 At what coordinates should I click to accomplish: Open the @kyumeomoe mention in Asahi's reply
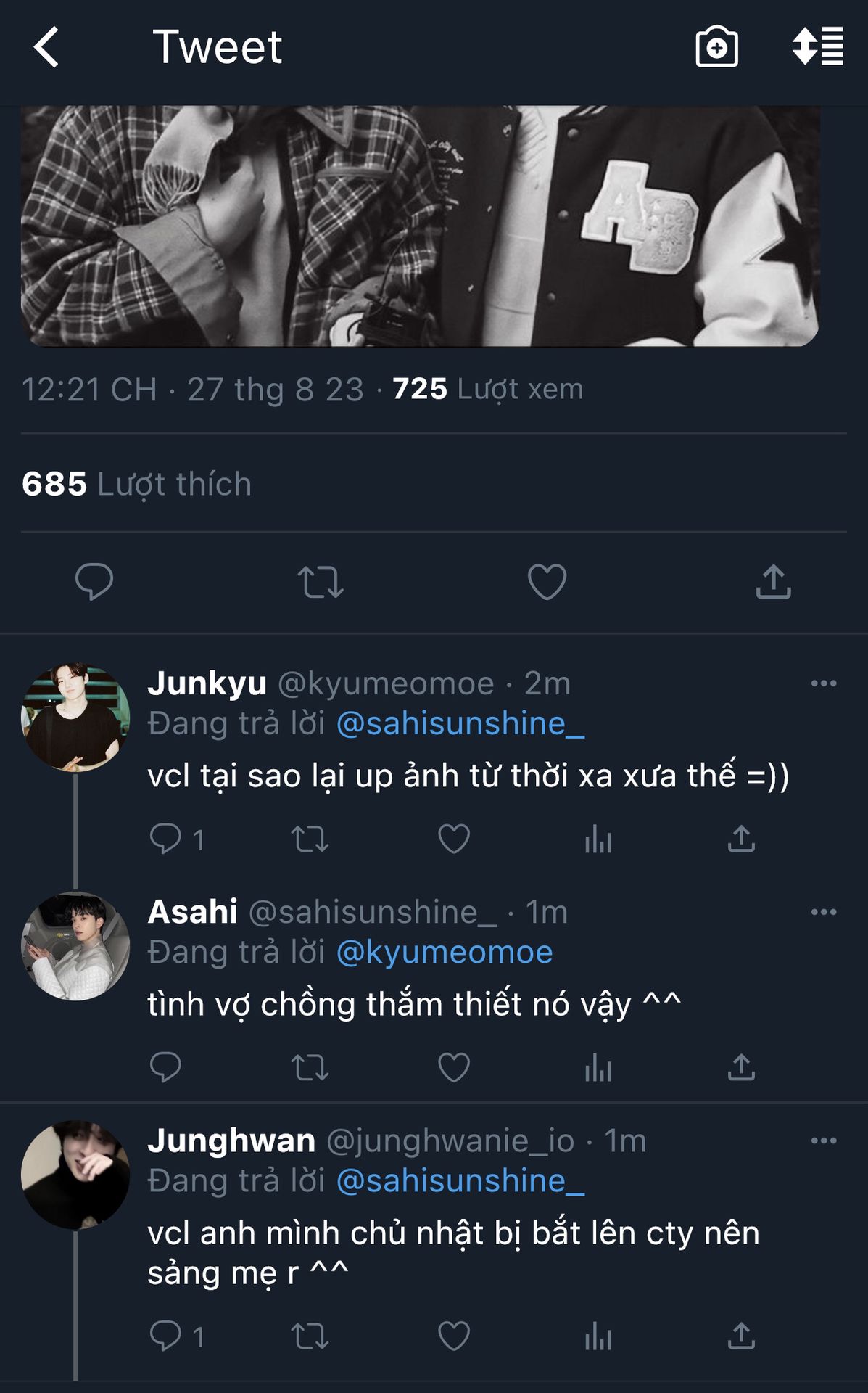click(445, 953)
